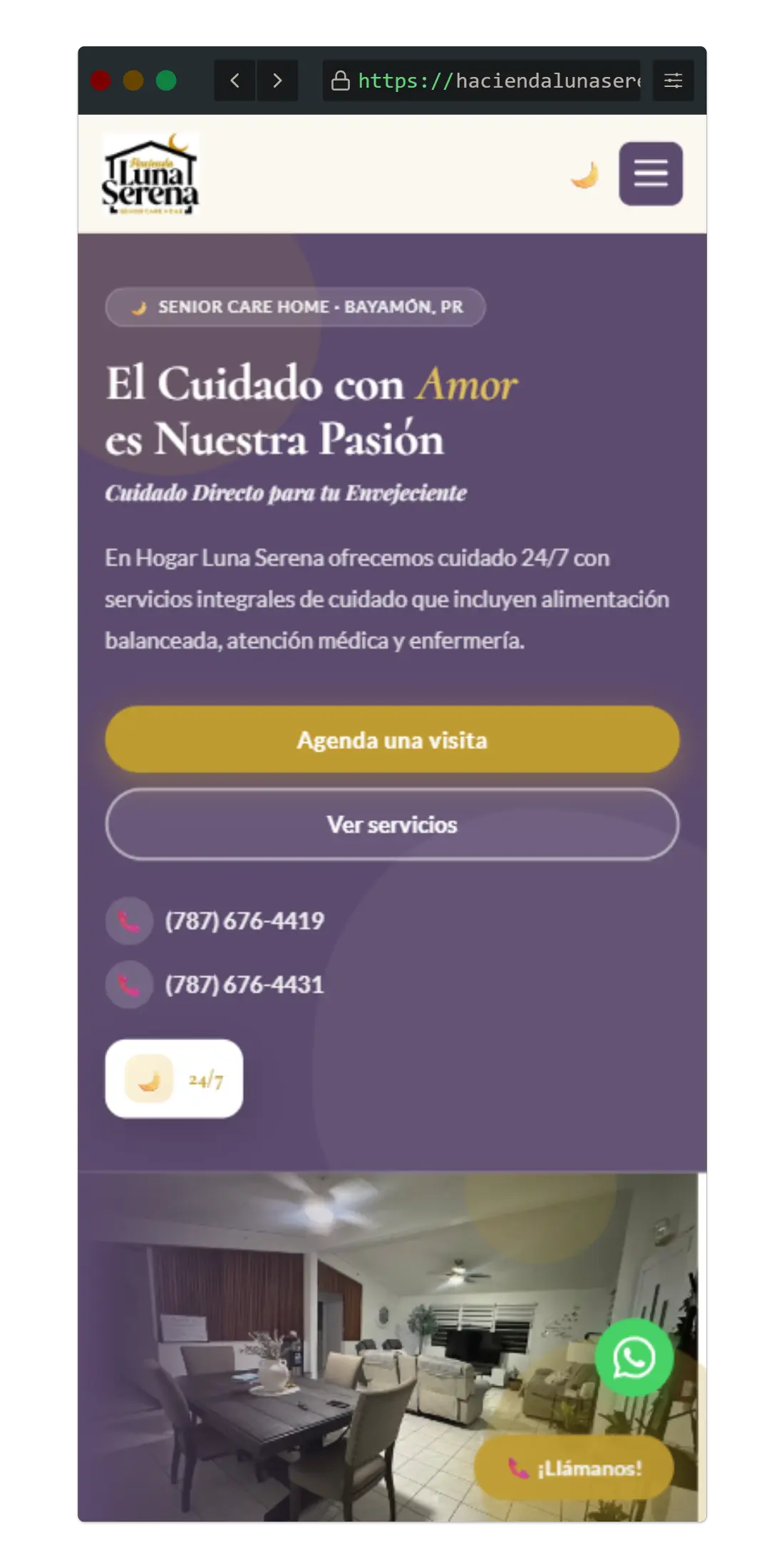Click the Luna Serena home logo
The image size is (784, 1568).
tap(152, 173)
